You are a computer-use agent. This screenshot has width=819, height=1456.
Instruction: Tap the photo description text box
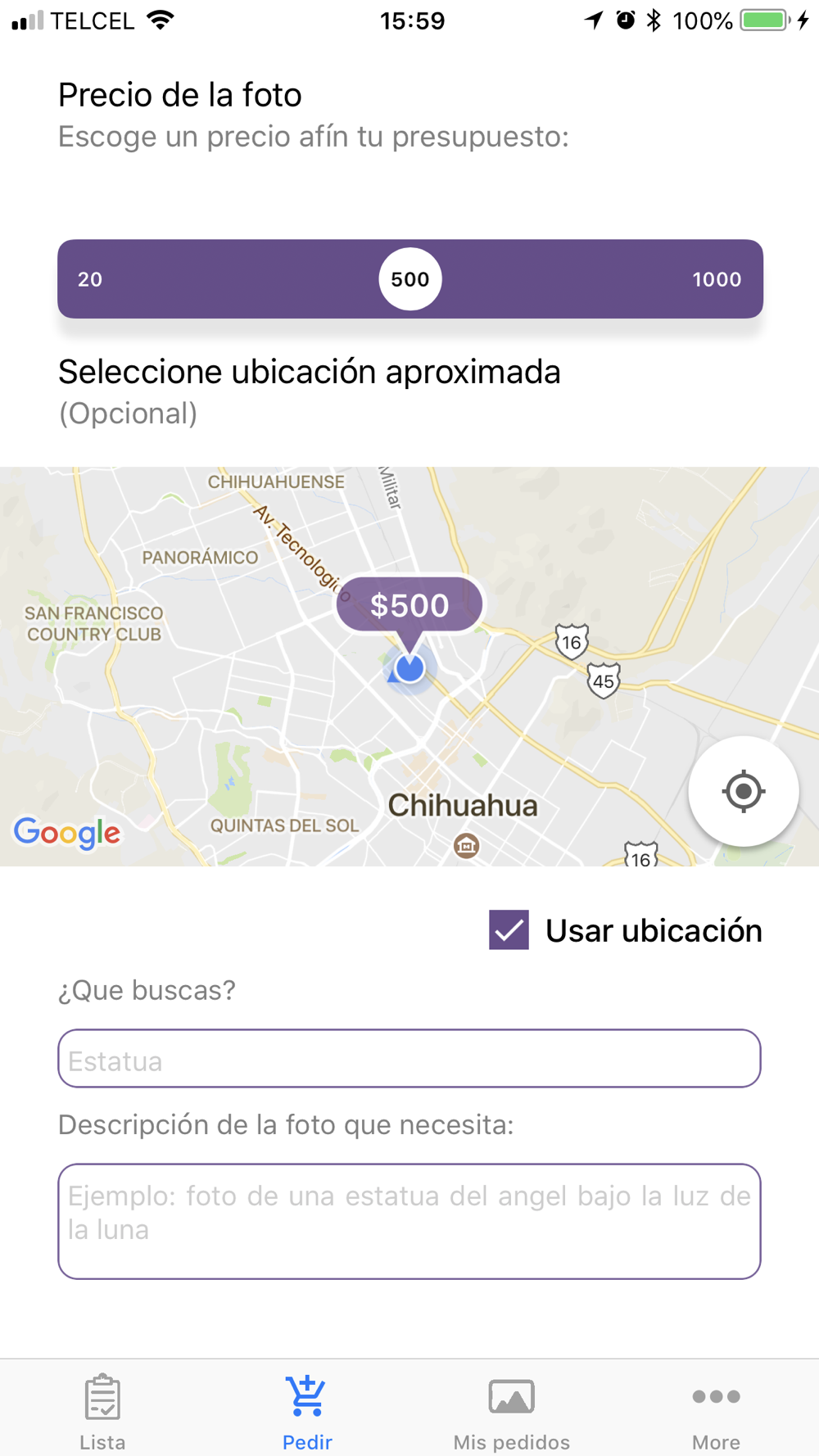tap(409, 1221)
